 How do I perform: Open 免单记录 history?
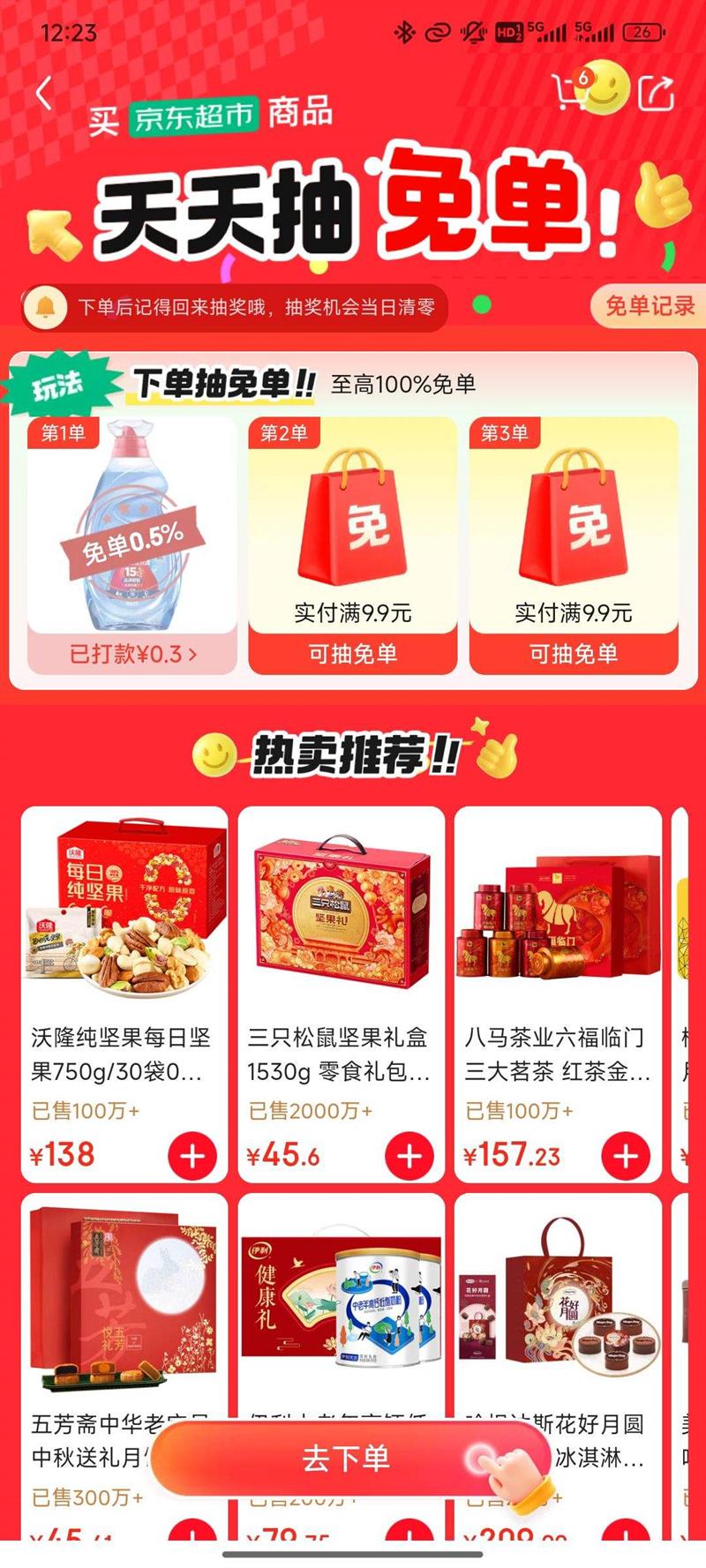click(x=649, y=306)
